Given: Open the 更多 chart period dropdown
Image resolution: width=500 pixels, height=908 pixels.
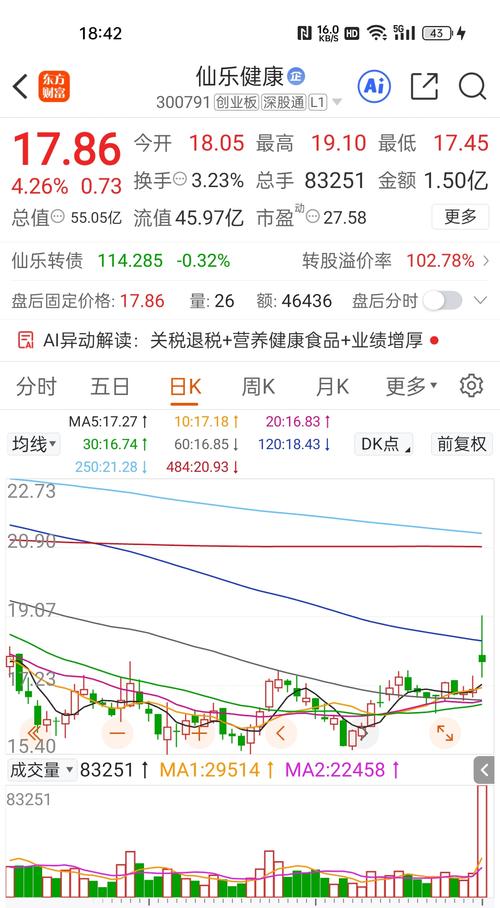Looking at the screenshot, I should [x=412, y=386].
